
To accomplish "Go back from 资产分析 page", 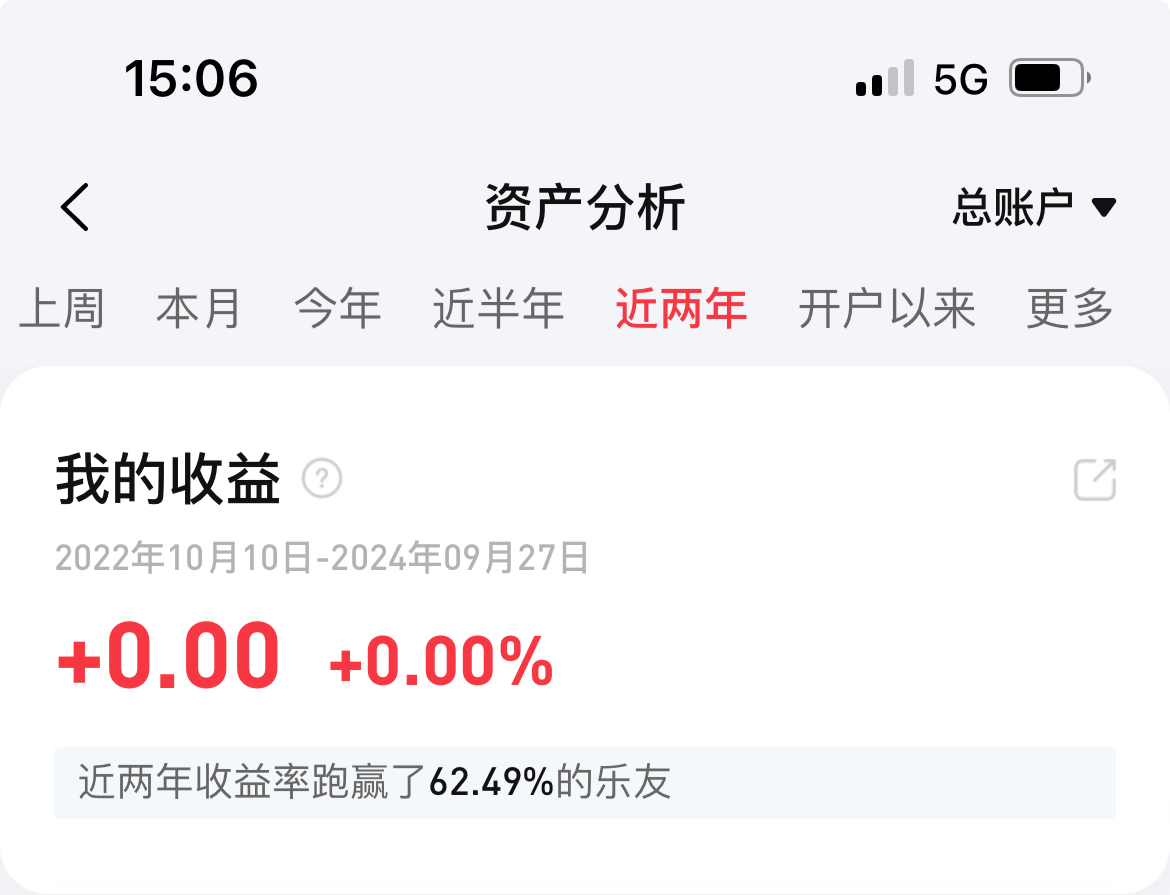I will coord(75,208).
